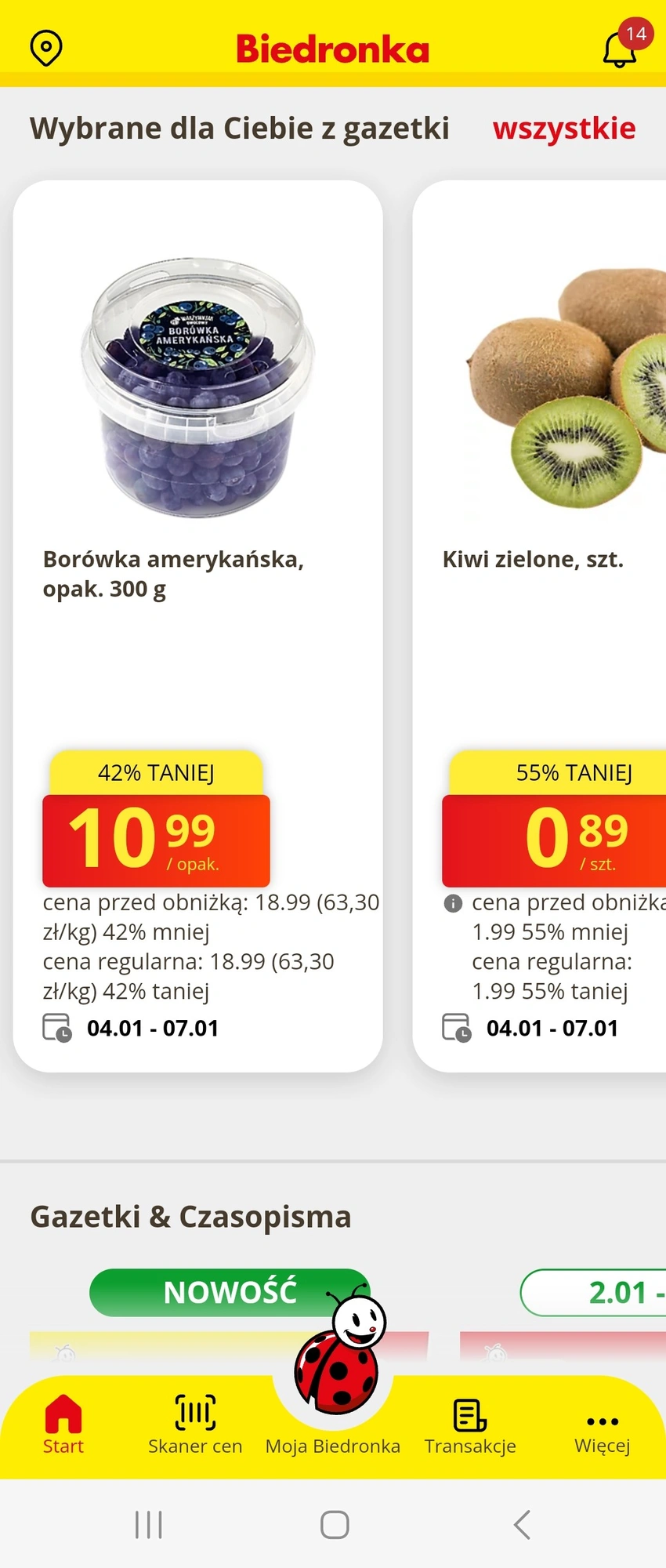
Task: Open Skaner cen tab
Action: (195, 1425)
